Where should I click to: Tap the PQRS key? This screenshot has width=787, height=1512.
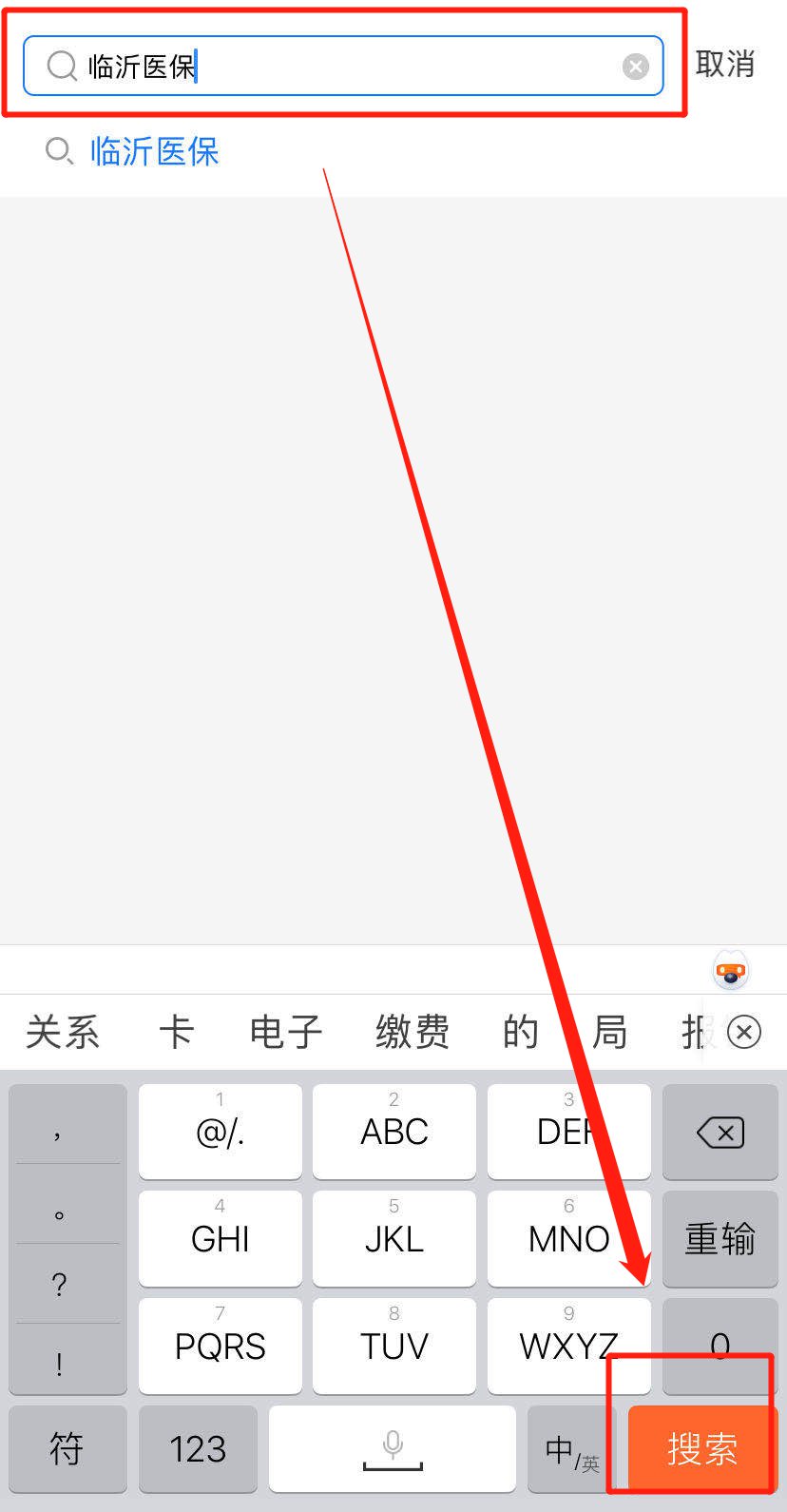(220, 1346)
